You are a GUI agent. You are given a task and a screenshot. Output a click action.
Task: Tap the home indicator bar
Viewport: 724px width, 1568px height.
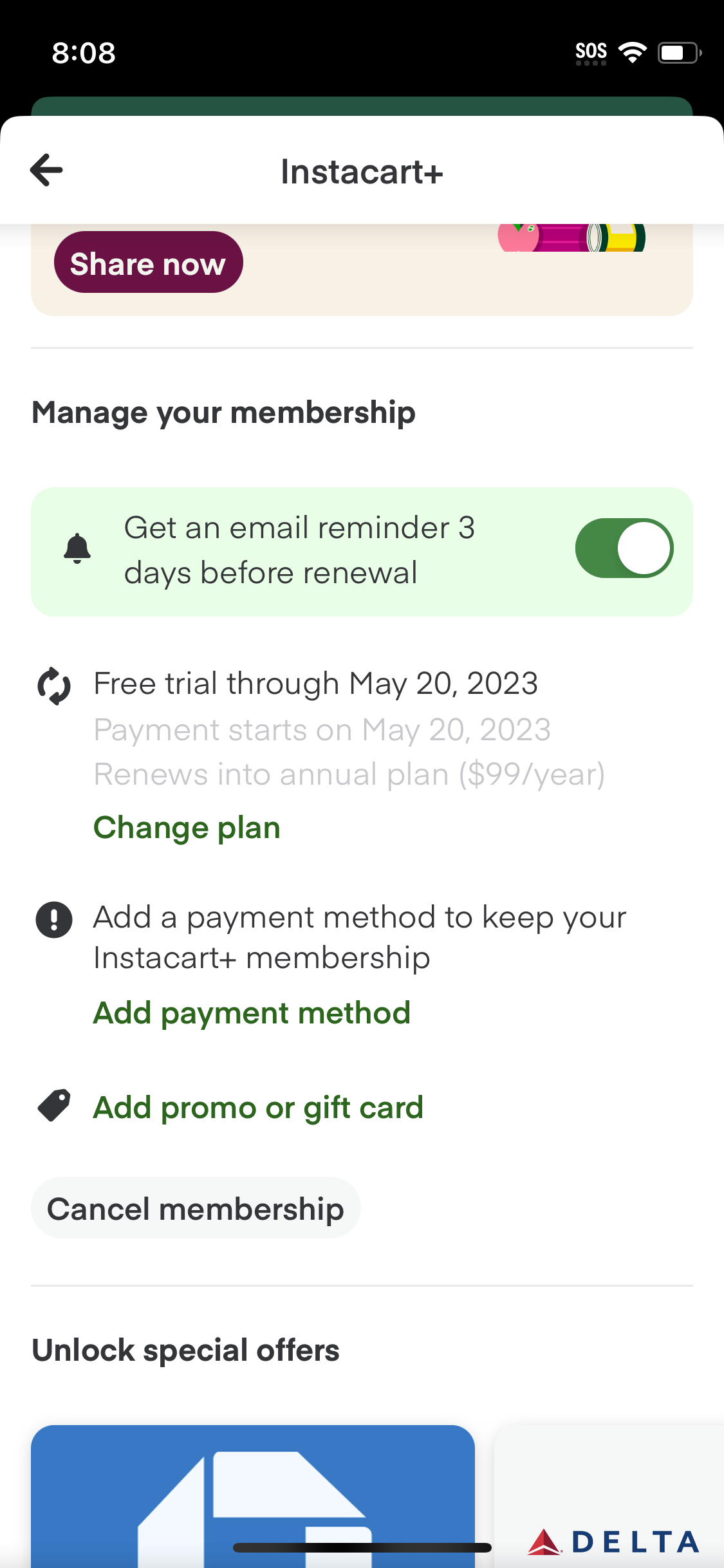362,1548
